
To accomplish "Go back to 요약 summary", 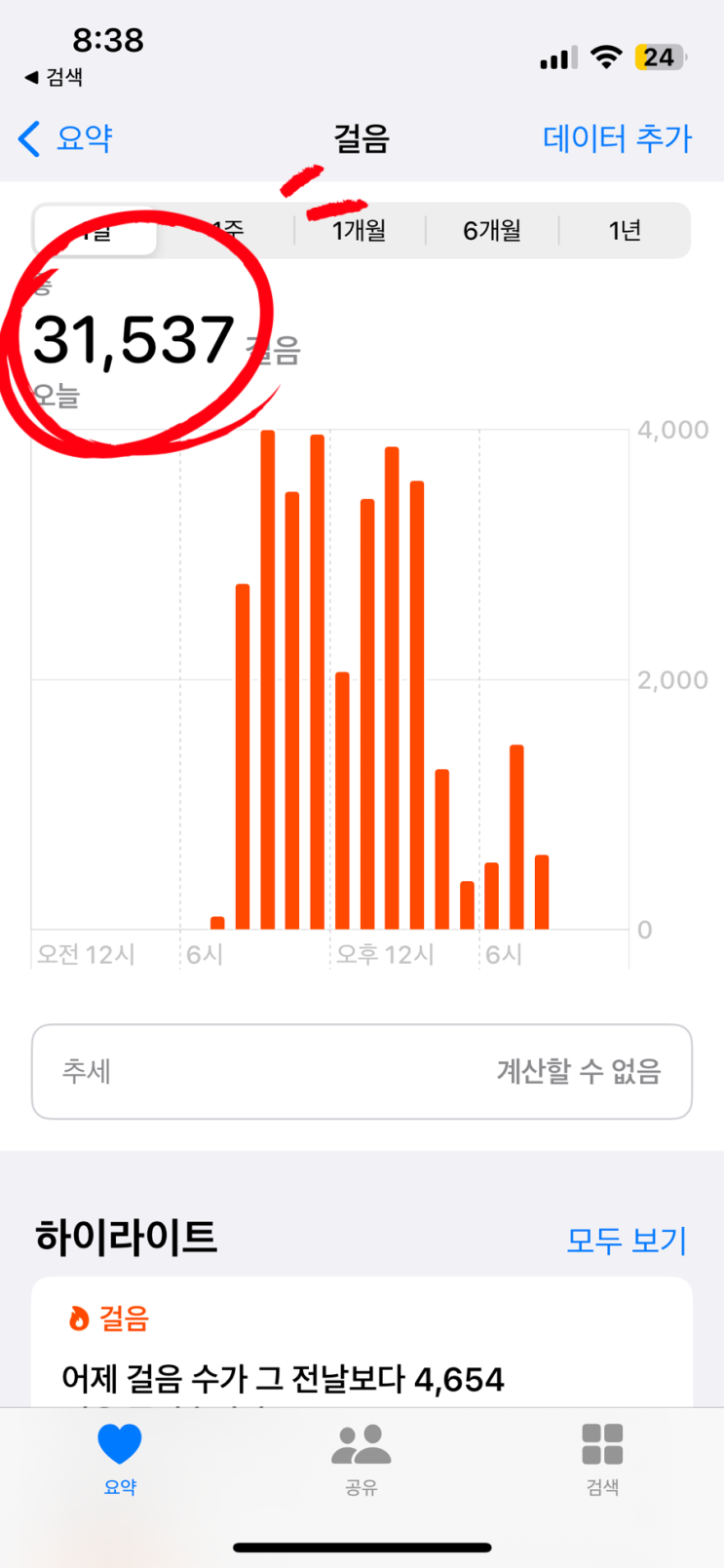I will [x=65, y=138].
